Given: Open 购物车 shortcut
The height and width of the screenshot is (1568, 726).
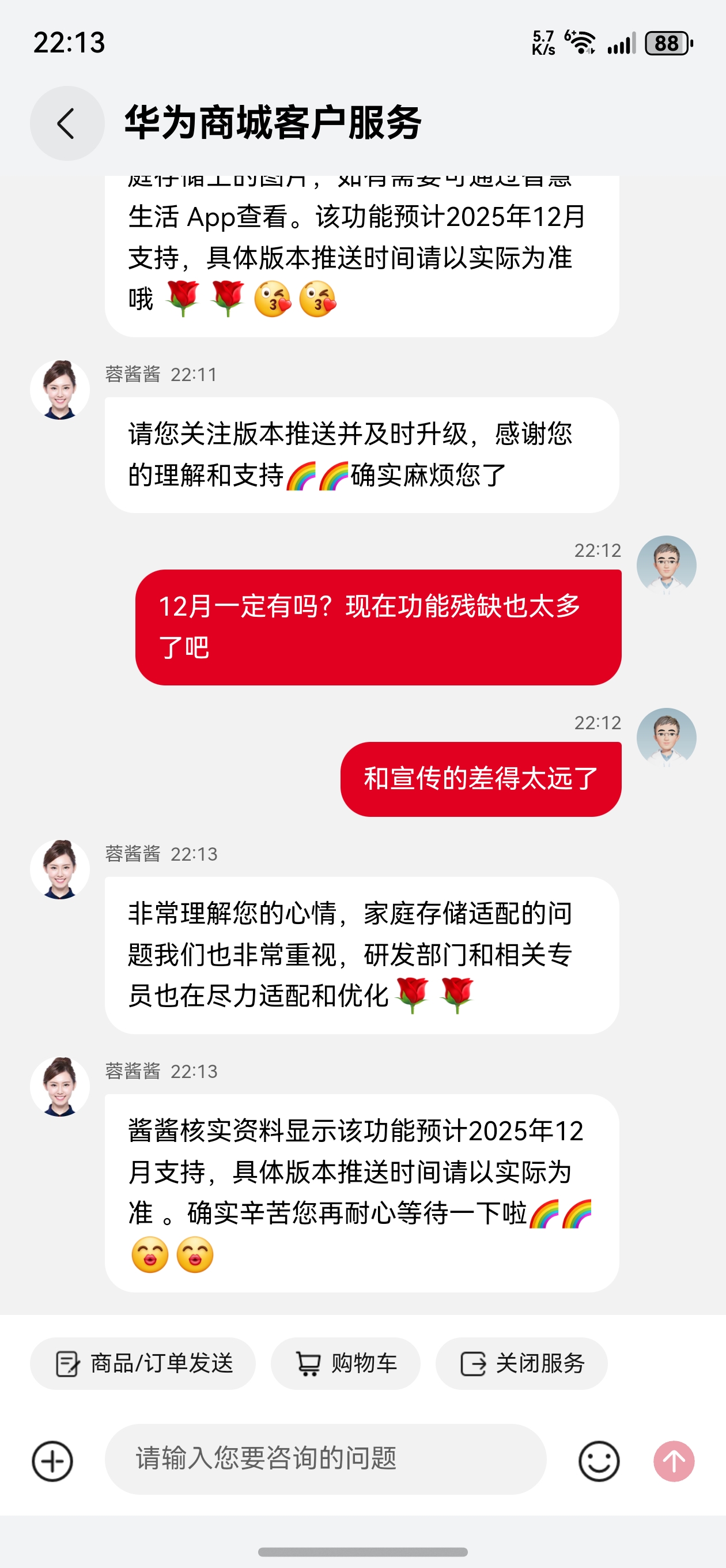Looking at the screenshot, I should pyautogui.click(x=346, y=1363).
